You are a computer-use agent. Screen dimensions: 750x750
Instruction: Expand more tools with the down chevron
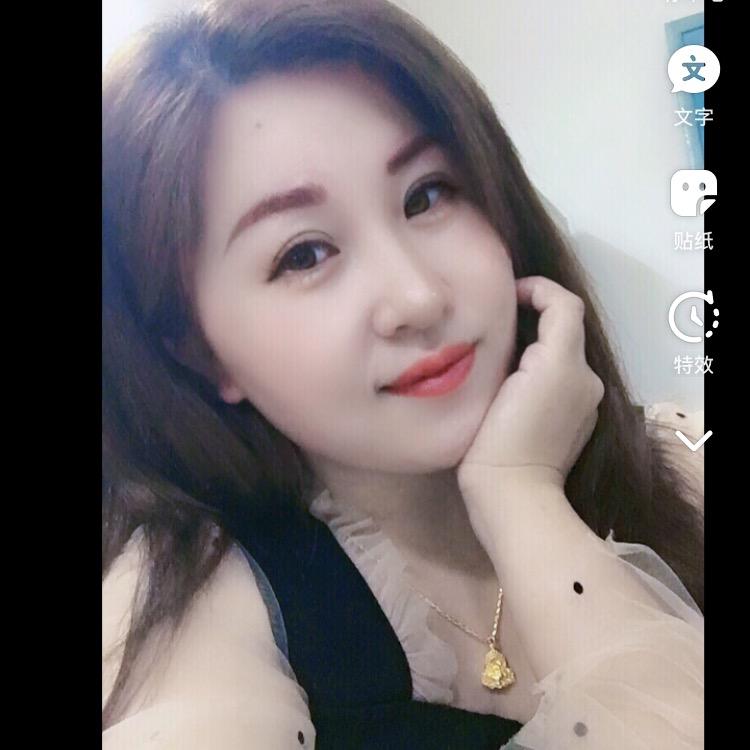click(x=693, y=439)
